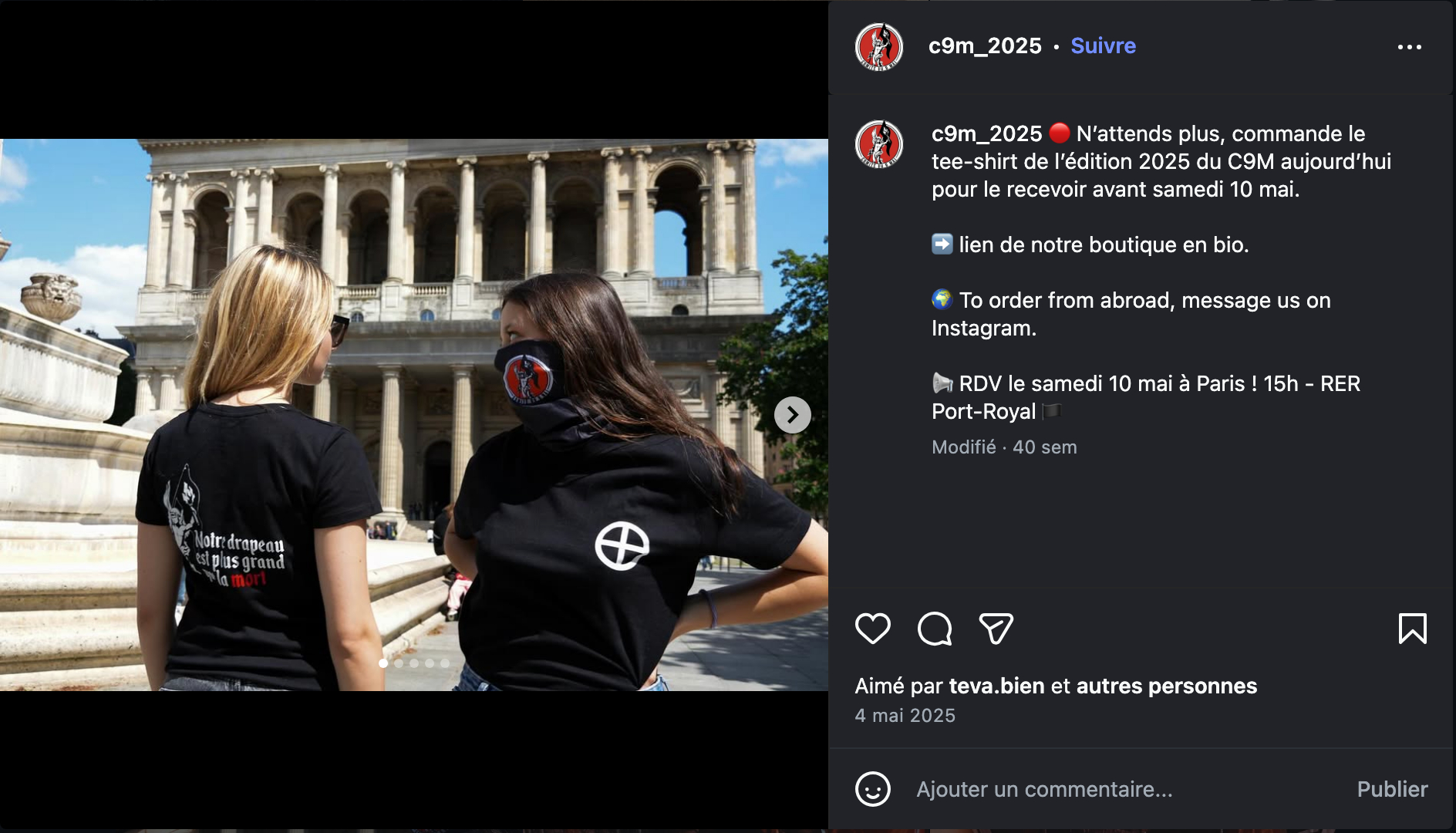1456x833 pixels.
Task: Save the post with the bookmark icon
Action: click(x=1412, y=629)
